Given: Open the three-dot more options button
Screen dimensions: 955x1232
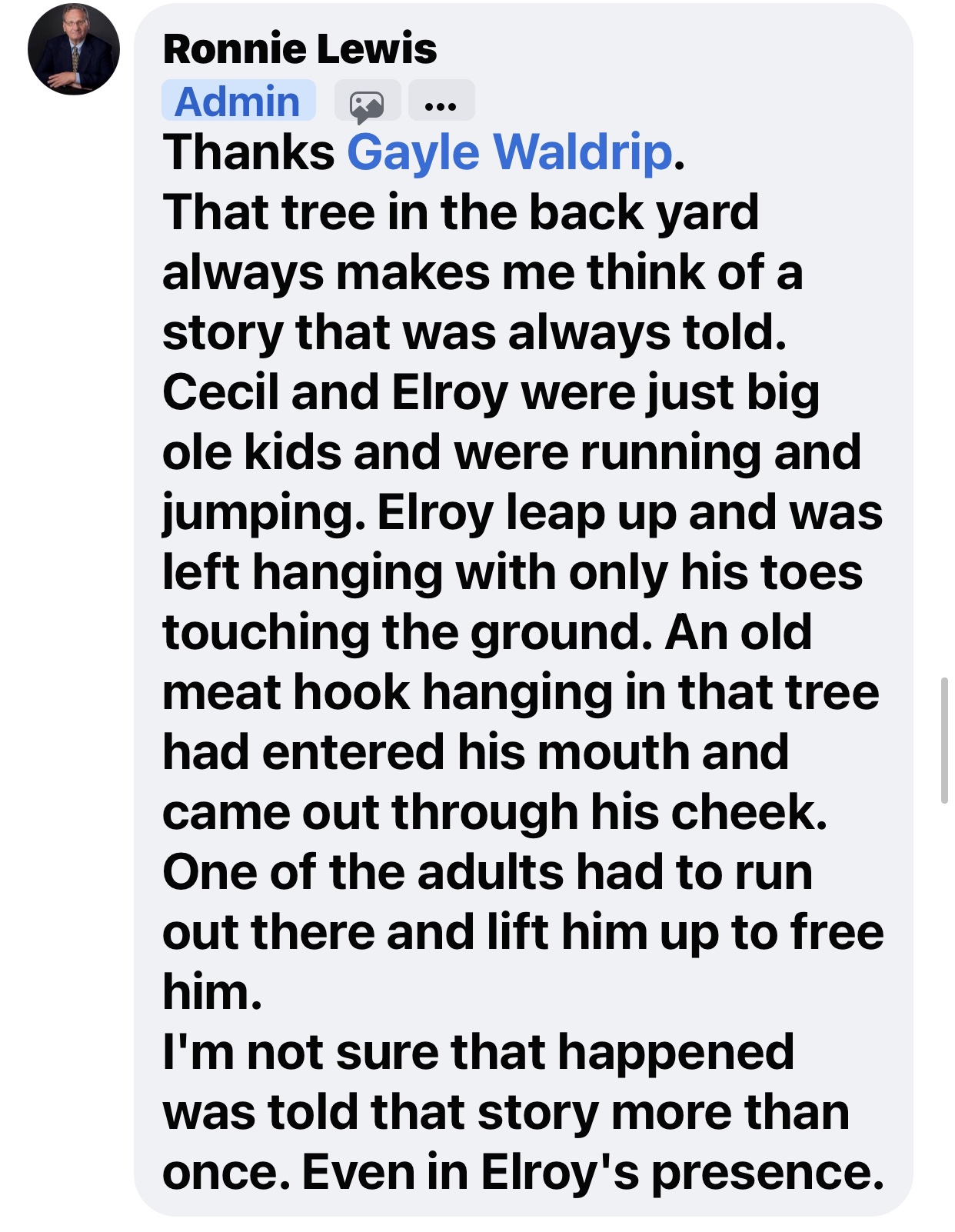Looking at the screenshot, I should coord(441,102).
